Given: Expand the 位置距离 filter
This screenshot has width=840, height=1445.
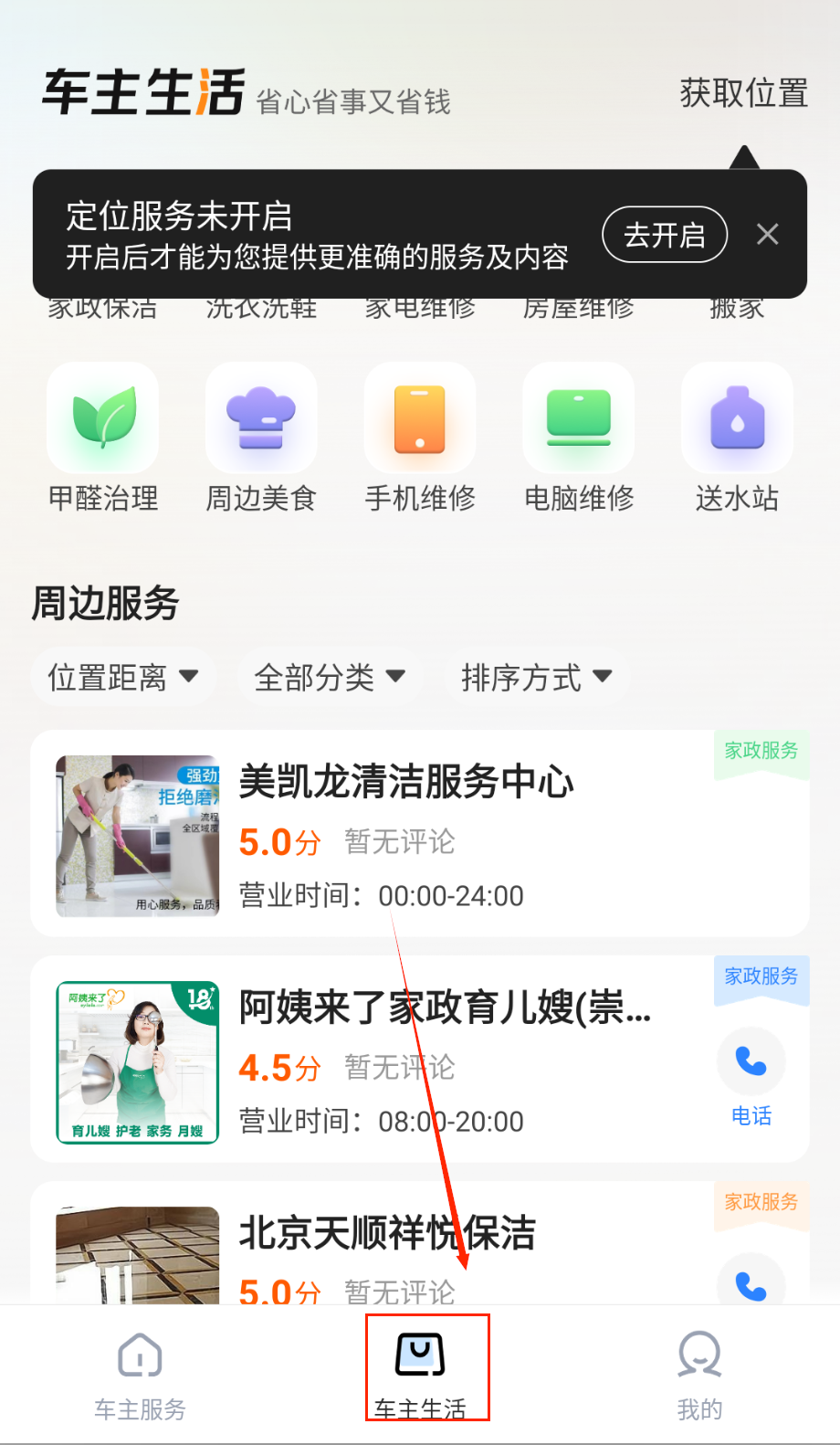Looking at the screenshot, I should pos(123,677).
